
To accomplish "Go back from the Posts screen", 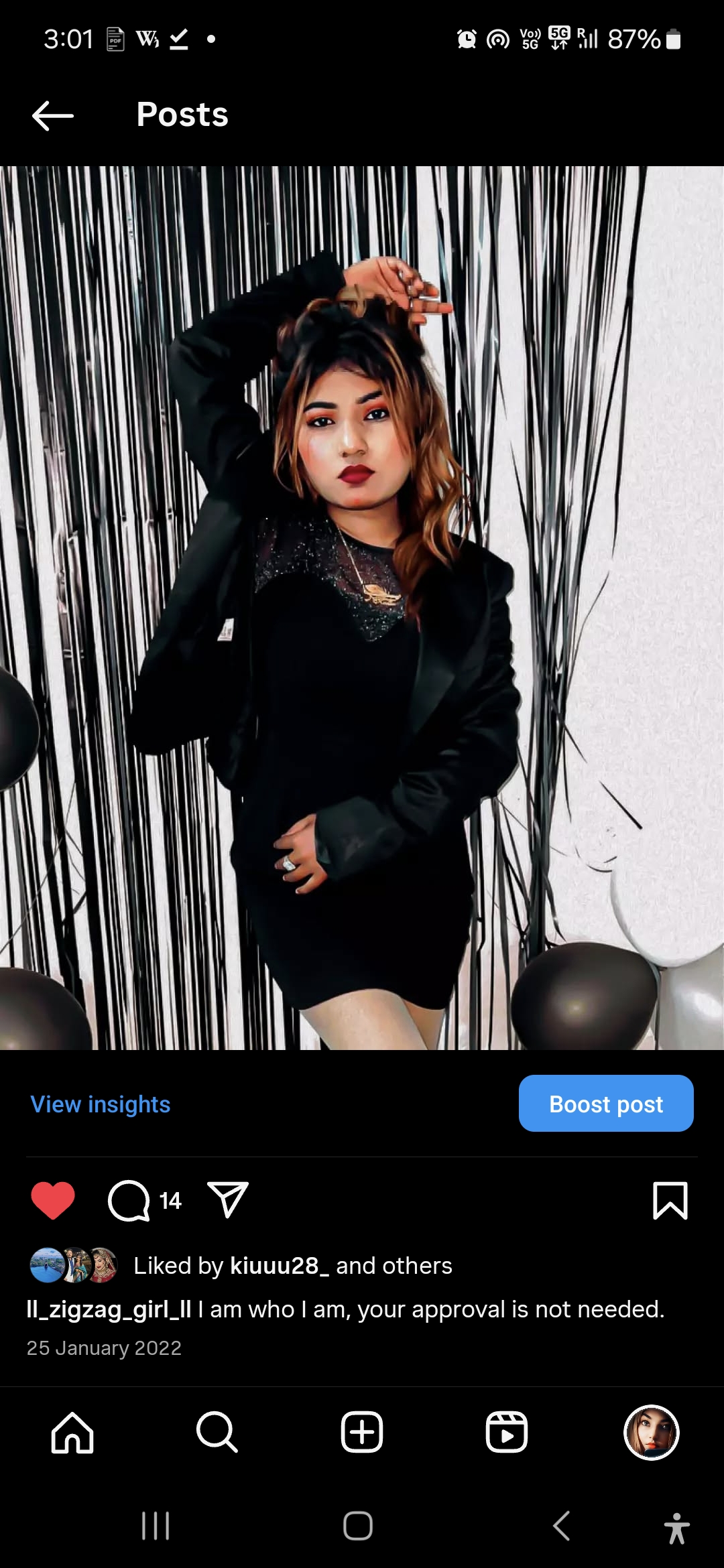I will pos(53,115).
